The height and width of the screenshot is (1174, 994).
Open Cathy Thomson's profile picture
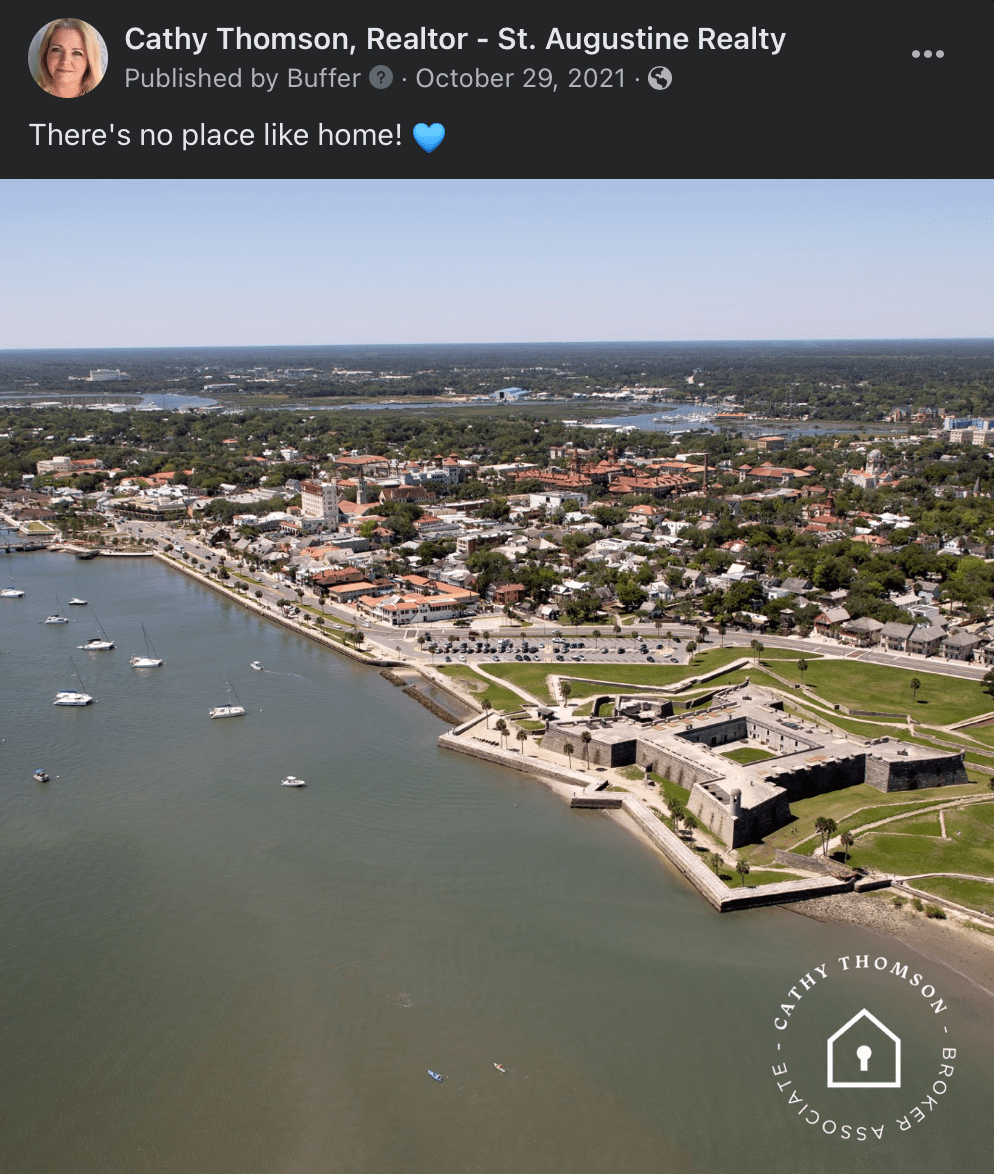coord(68,58)
